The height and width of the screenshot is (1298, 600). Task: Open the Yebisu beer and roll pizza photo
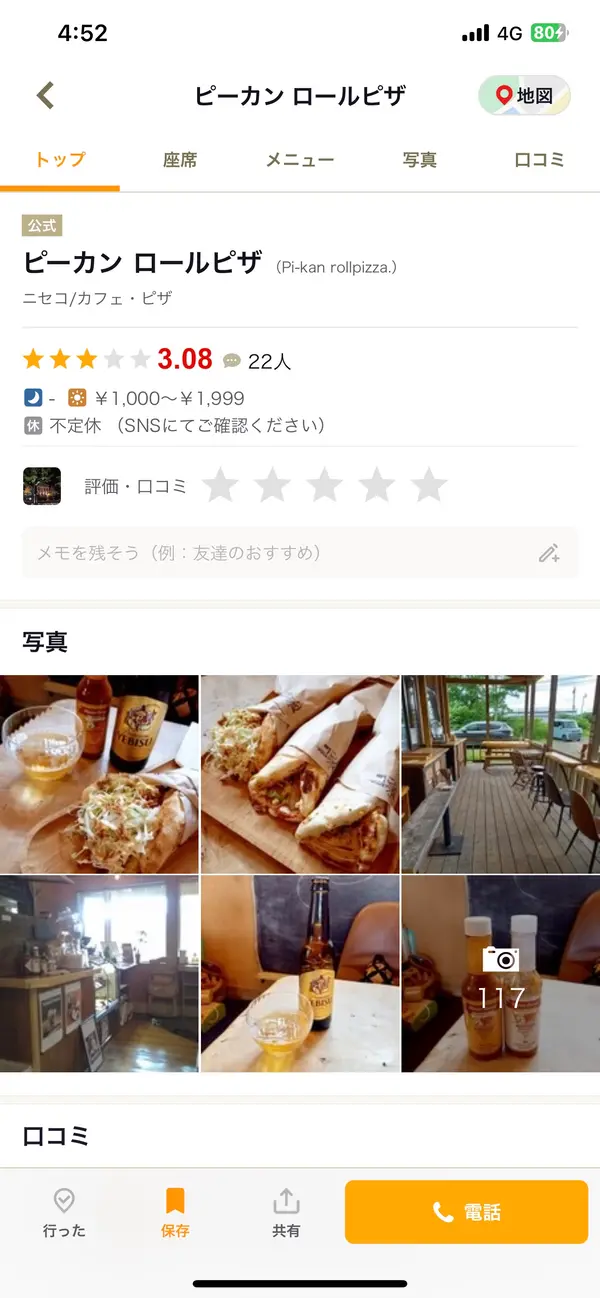click(x=99, y=774)
